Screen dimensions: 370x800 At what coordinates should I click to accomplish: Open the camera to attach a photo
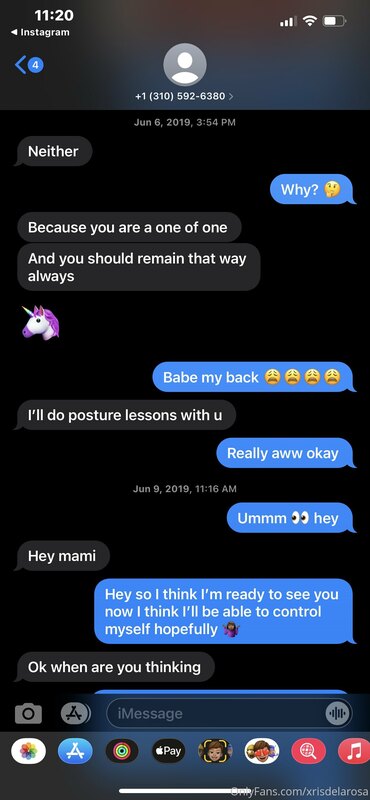coord(28,713)
